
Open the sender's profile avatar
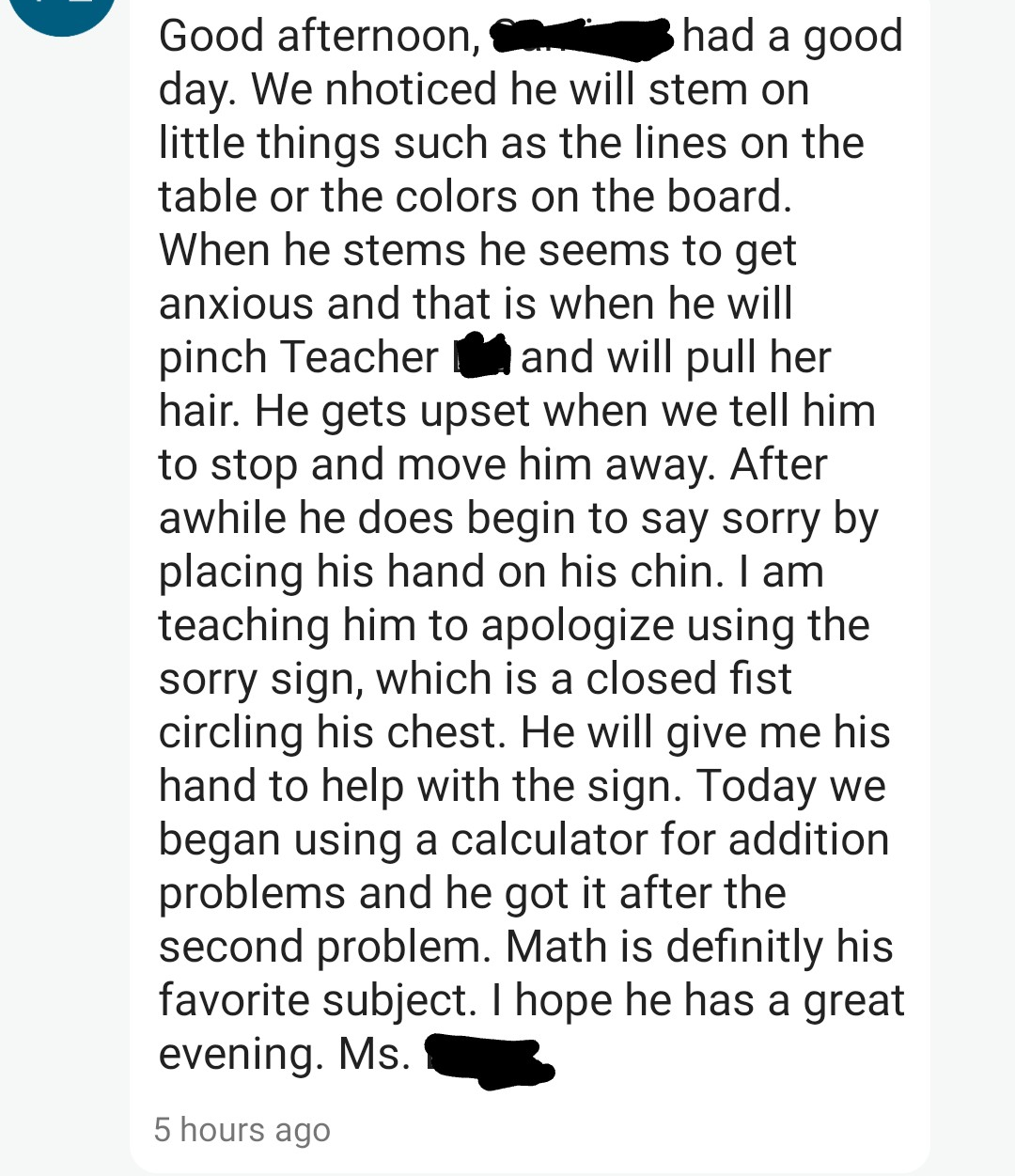tap(62, 11)
